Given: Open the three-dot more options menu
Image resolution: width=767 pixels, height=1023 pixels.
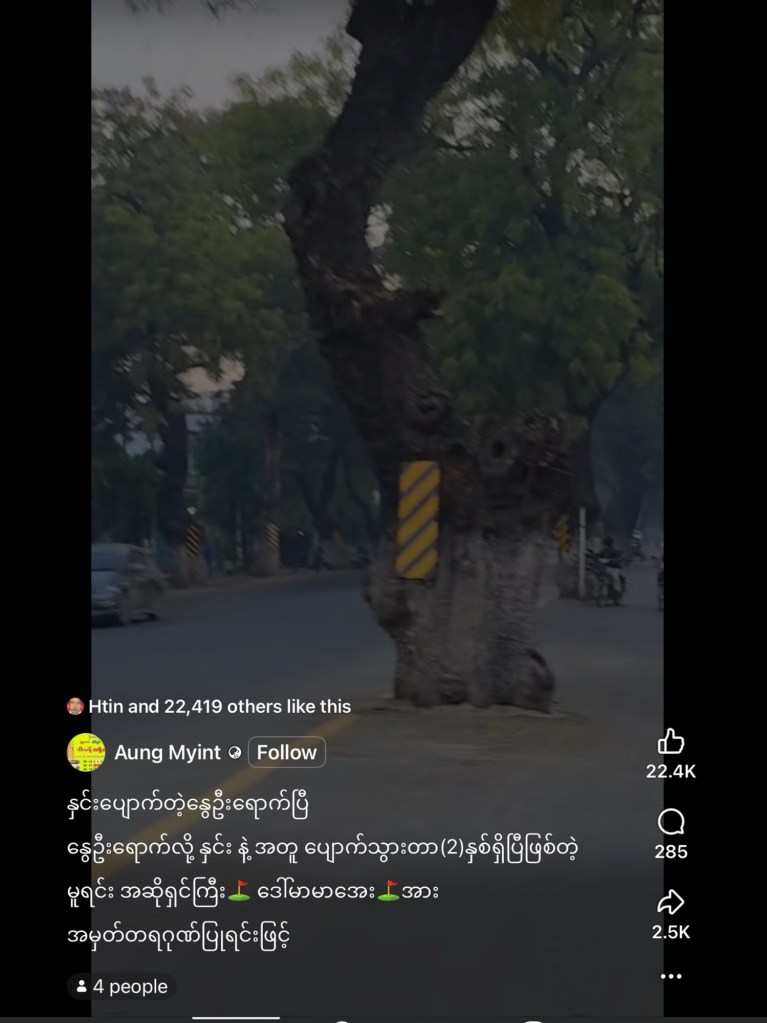Looking at the screenshot, I should [670, 977].
